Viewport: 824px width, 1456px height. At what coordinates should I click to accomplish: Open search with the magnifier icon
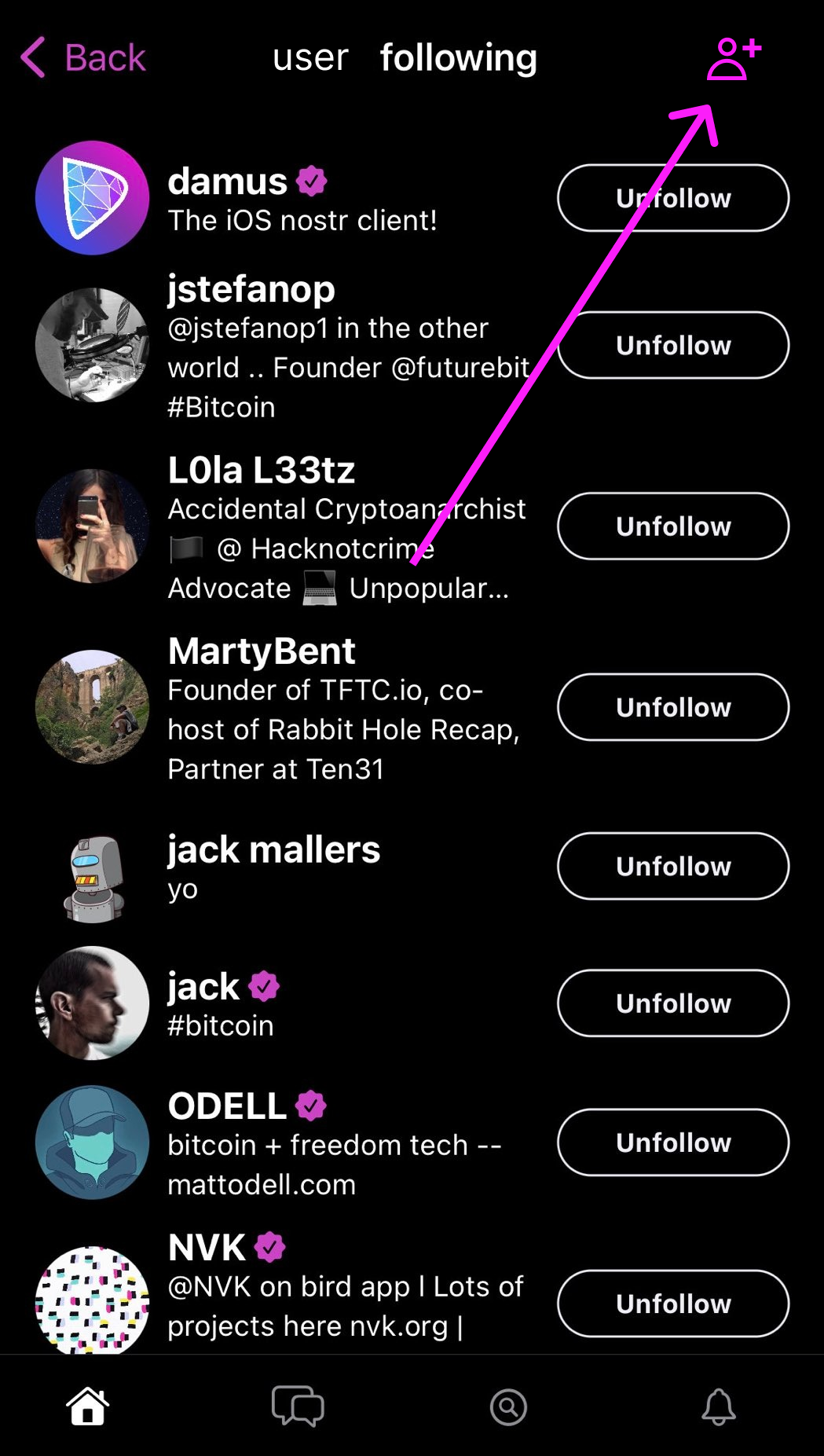pos(508,1406)
